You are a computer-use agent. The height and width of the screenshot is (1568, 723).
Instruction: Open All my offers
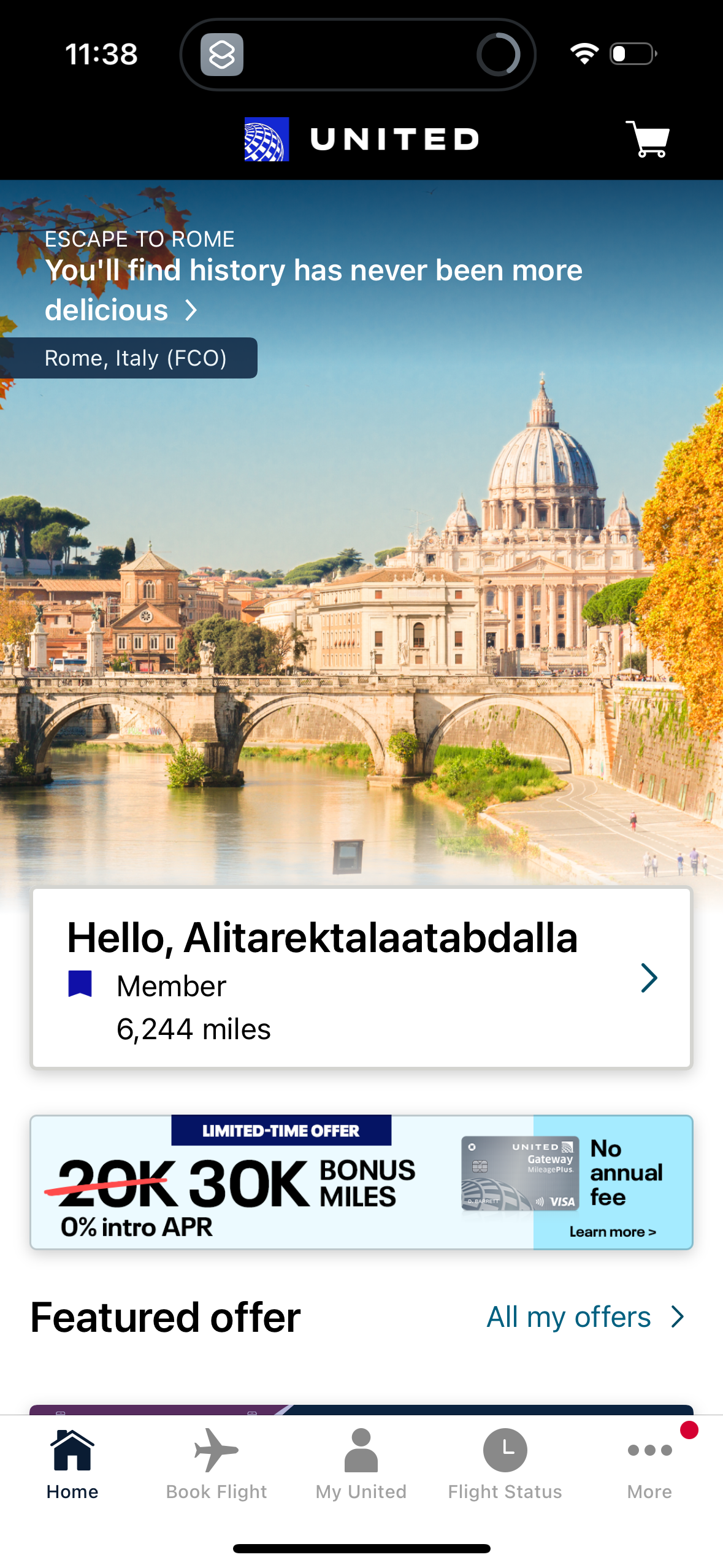(568, 1316)
